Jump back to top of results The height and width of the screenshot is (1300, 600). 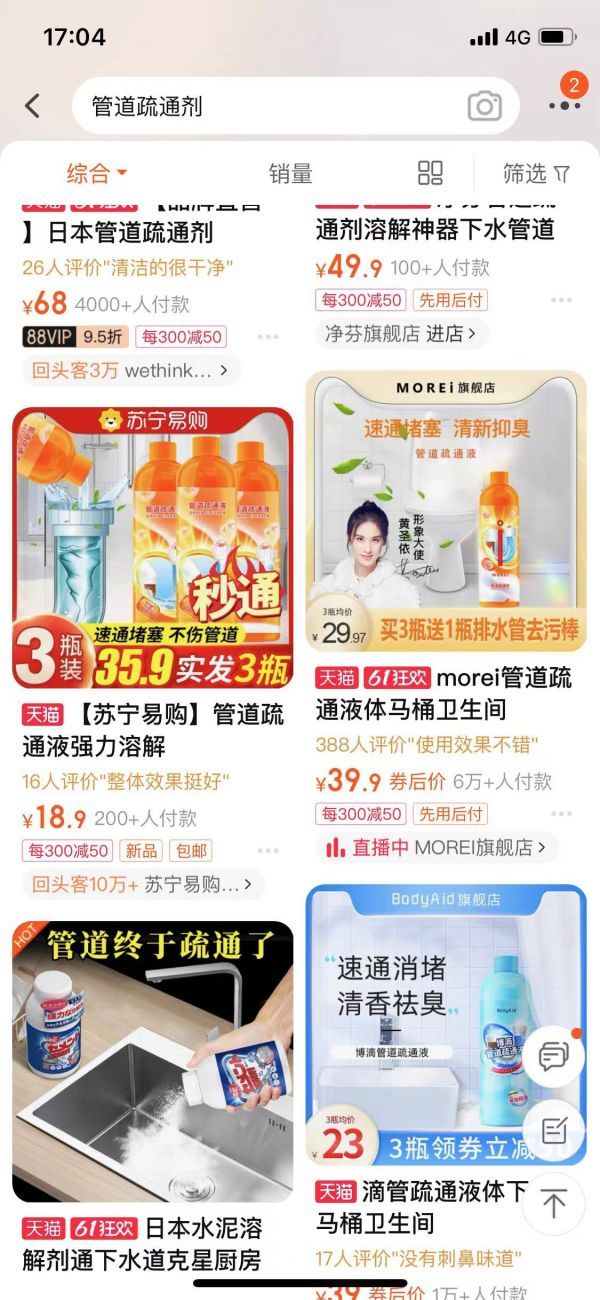554,1203
